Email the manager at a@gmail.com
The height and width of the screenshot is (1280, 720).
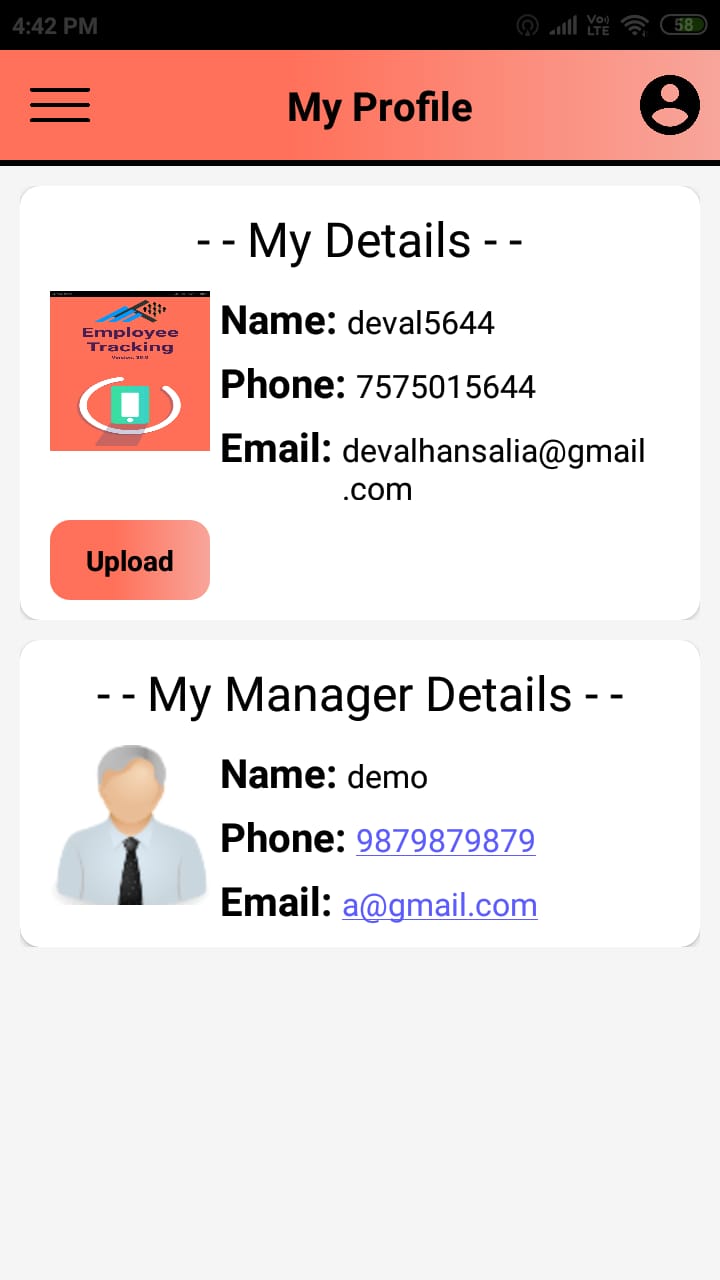[x=440, y=904]
